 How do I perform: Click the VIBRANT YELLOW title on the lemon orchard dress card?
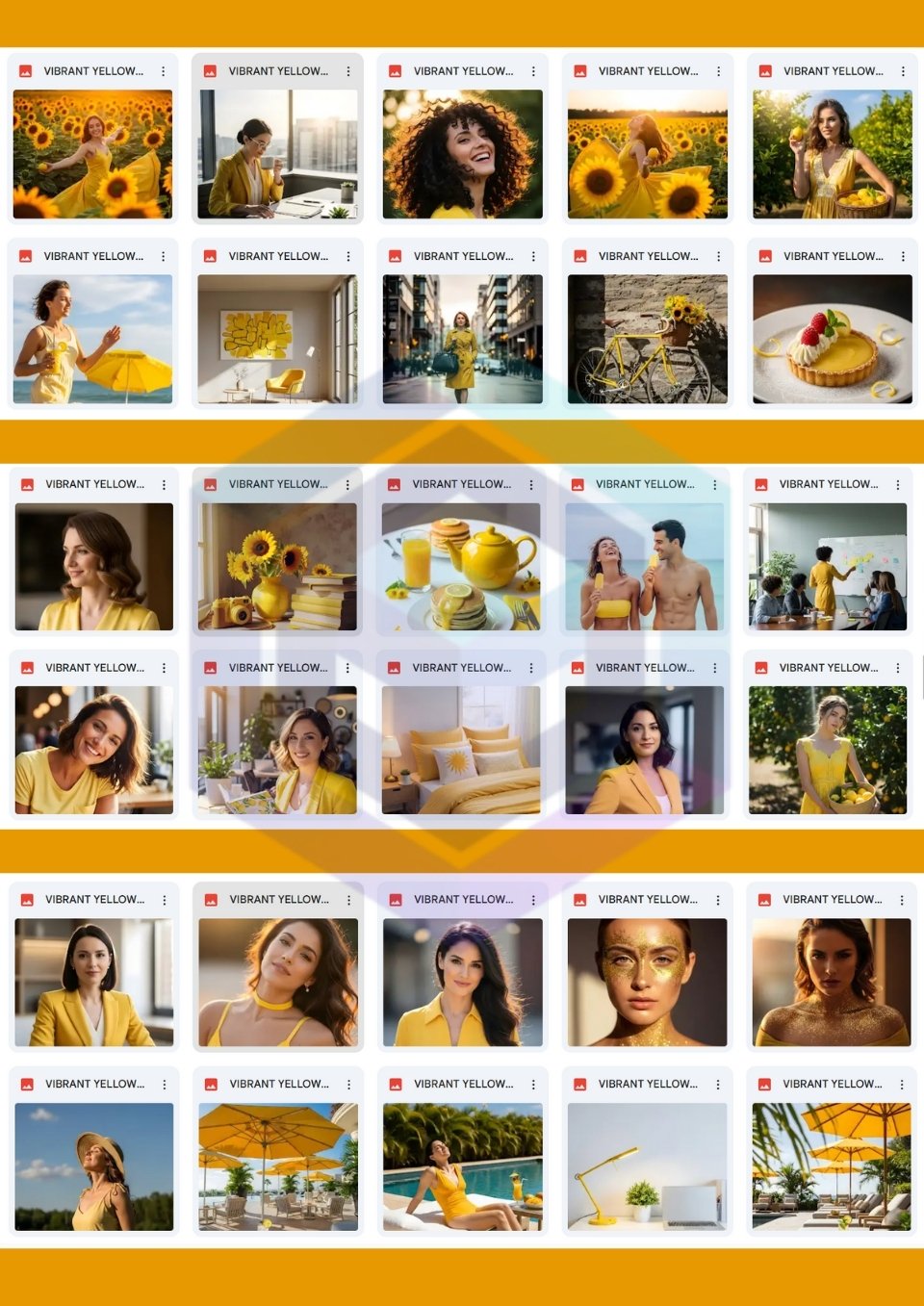[x=832, y=667]
